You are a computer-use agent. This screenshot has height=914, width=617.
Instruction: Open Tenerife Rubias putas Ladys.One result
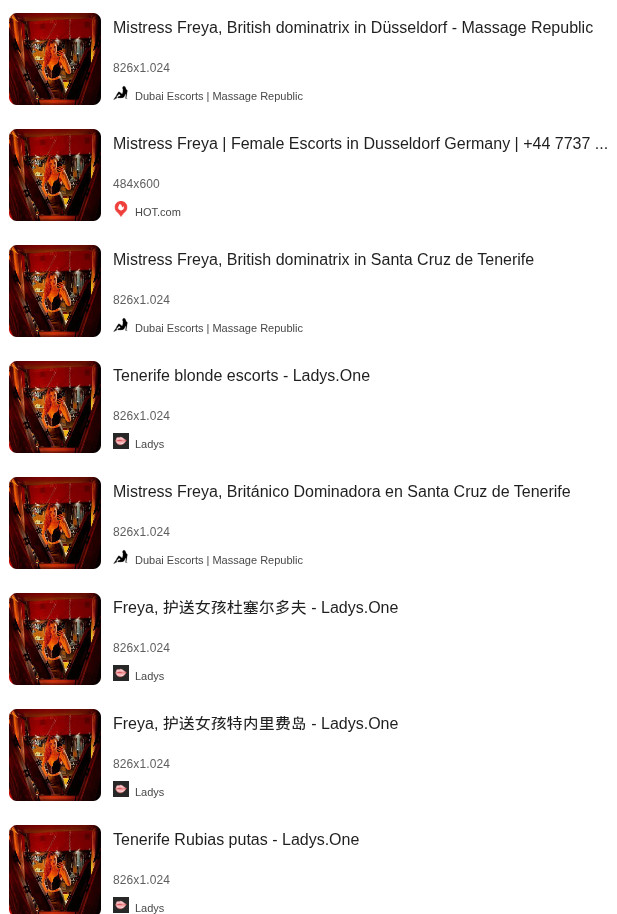click(236, 840)
